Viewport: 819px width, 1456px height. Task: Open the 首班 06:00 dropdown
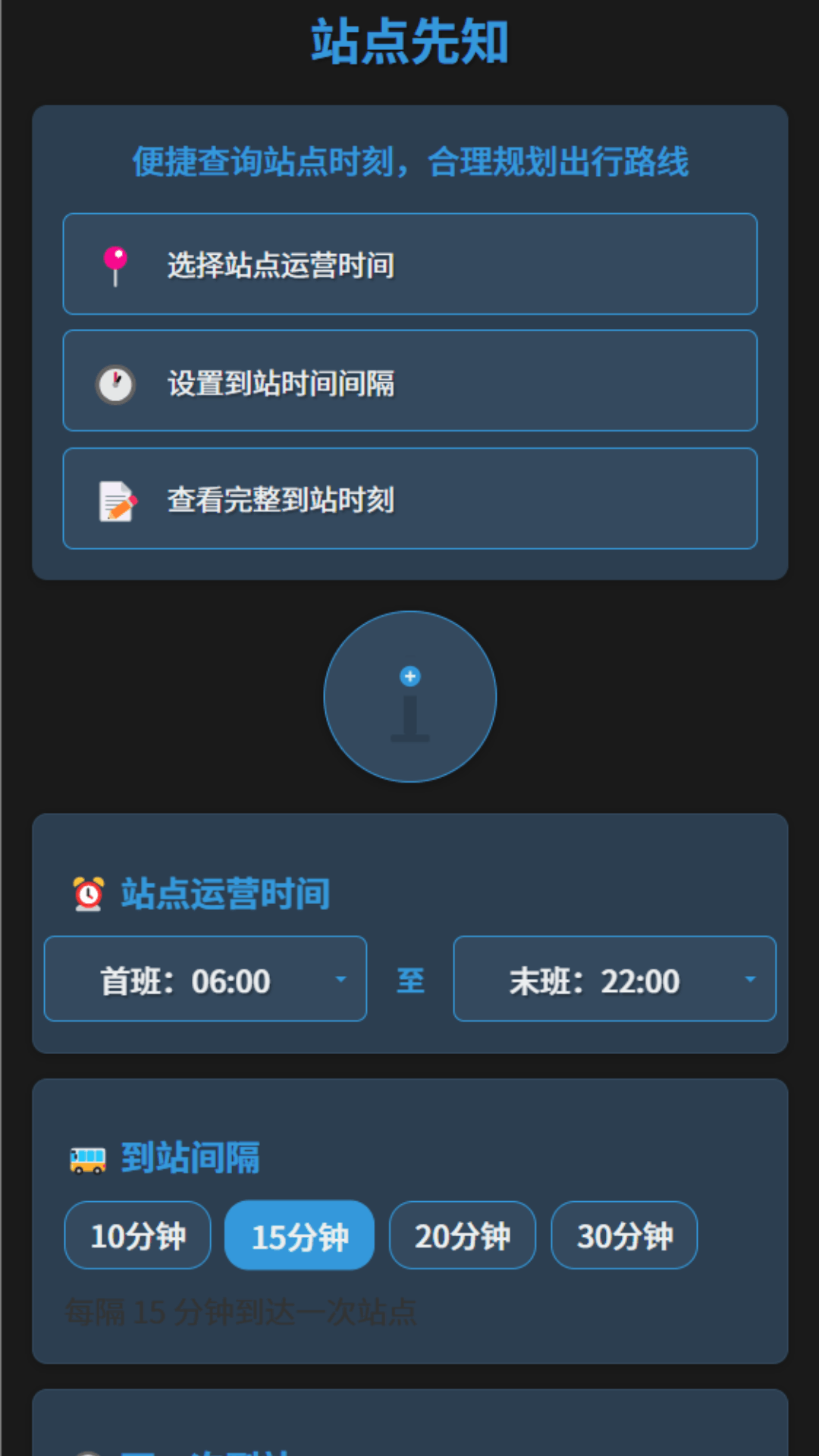[205, 978]
